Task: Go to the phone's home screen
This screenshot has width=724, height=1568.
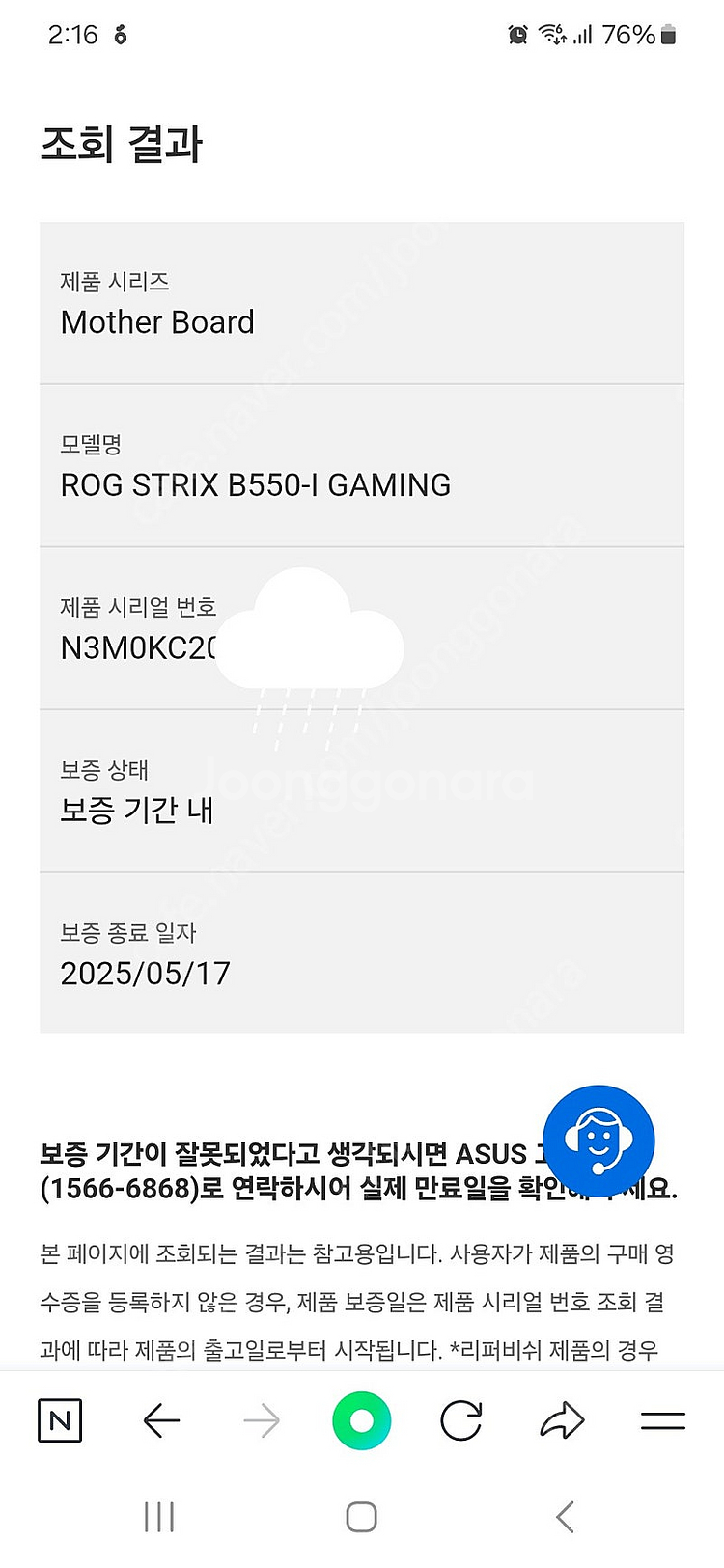Action: 361,1517
